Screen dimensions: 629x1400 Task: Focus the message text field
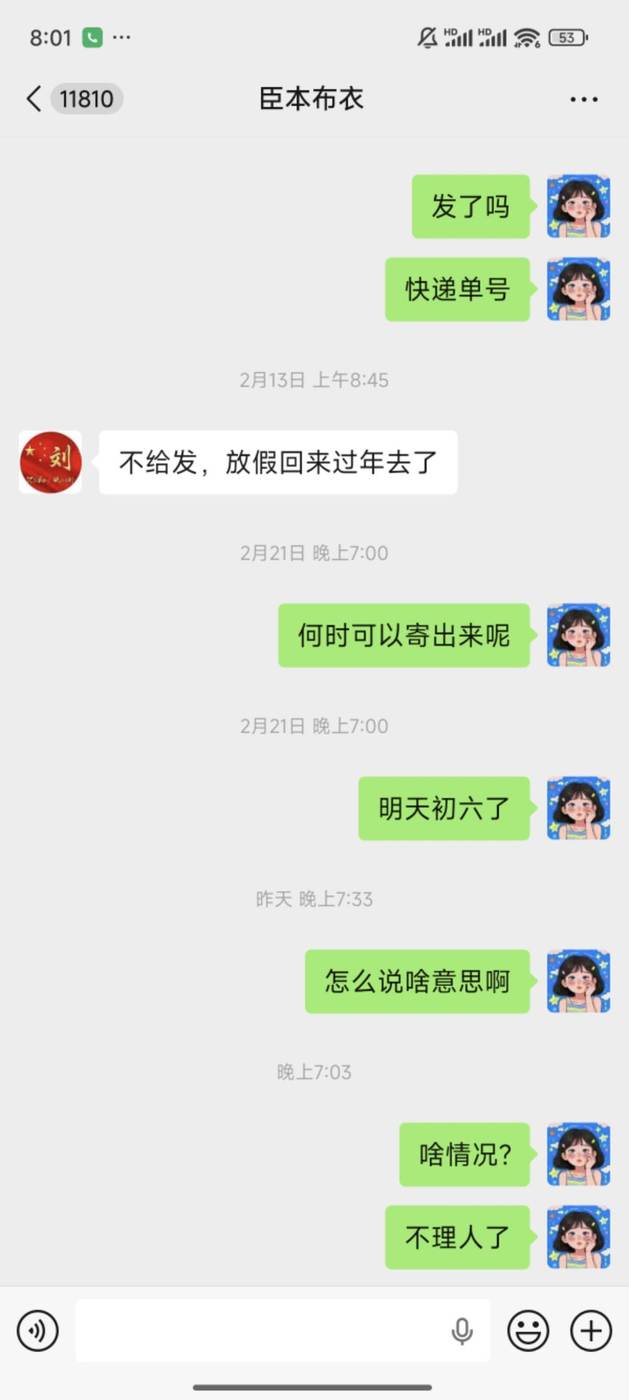260,1331
